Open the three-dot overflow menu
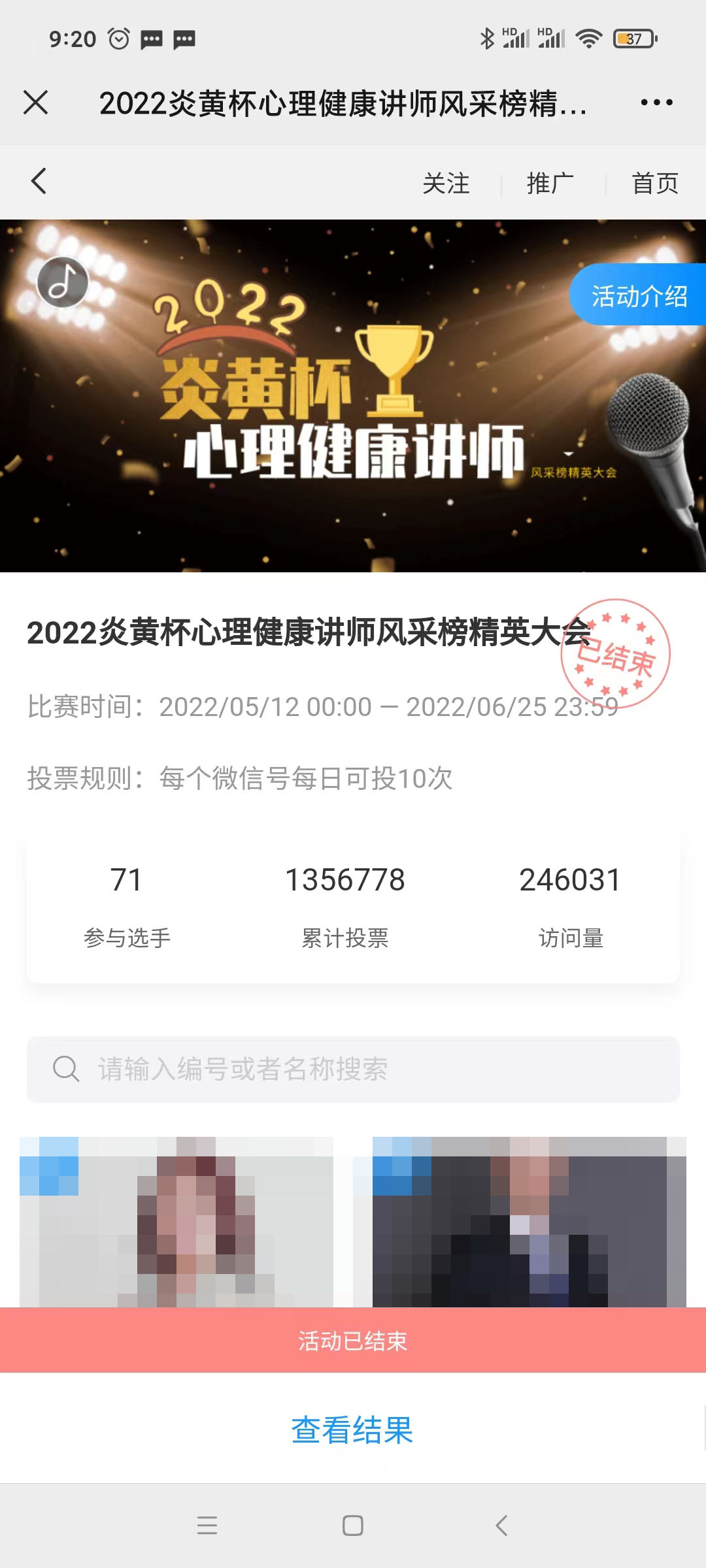The width and height of the screenshot is (706, 1568). (656, 103)
